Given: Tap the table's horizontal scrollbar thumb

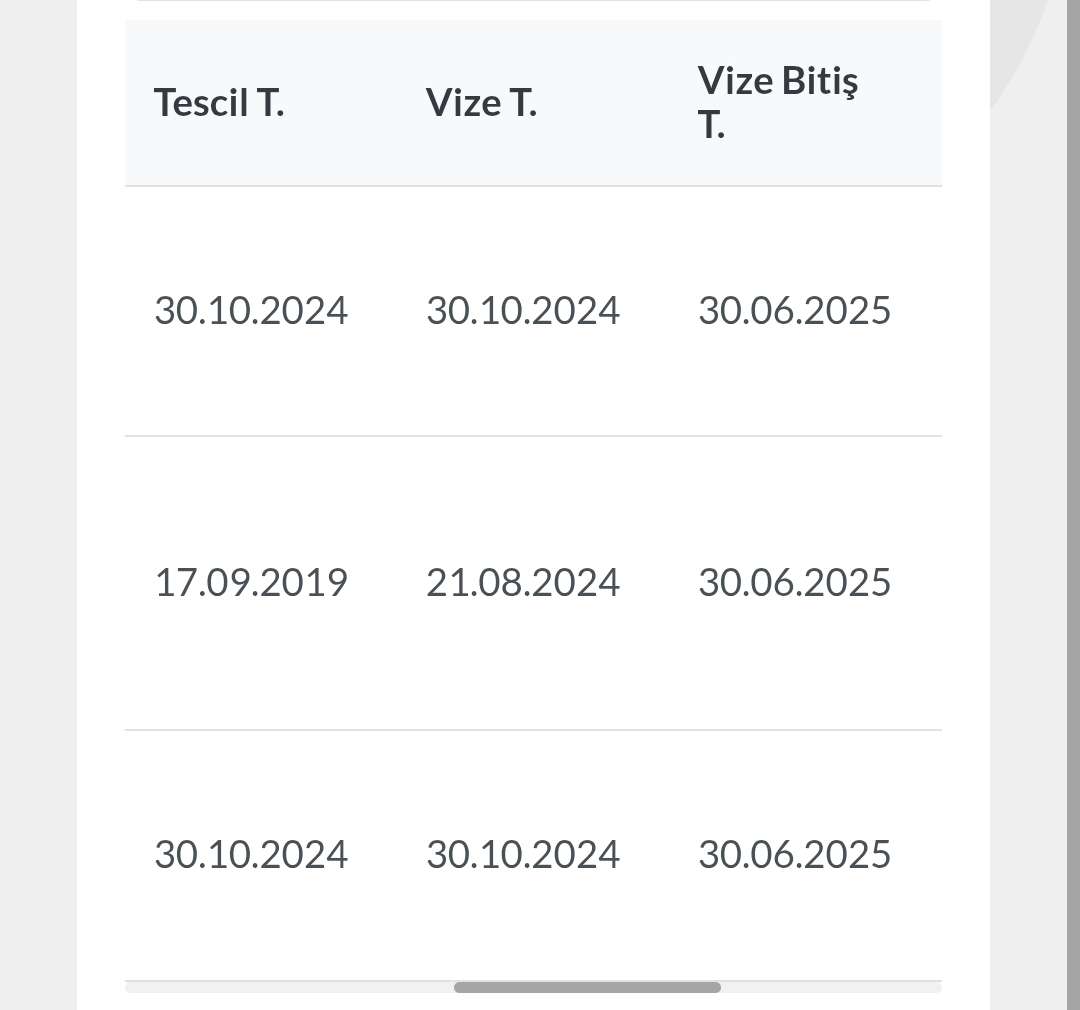Looking at the screenshot, I should [x=587, y=987].
